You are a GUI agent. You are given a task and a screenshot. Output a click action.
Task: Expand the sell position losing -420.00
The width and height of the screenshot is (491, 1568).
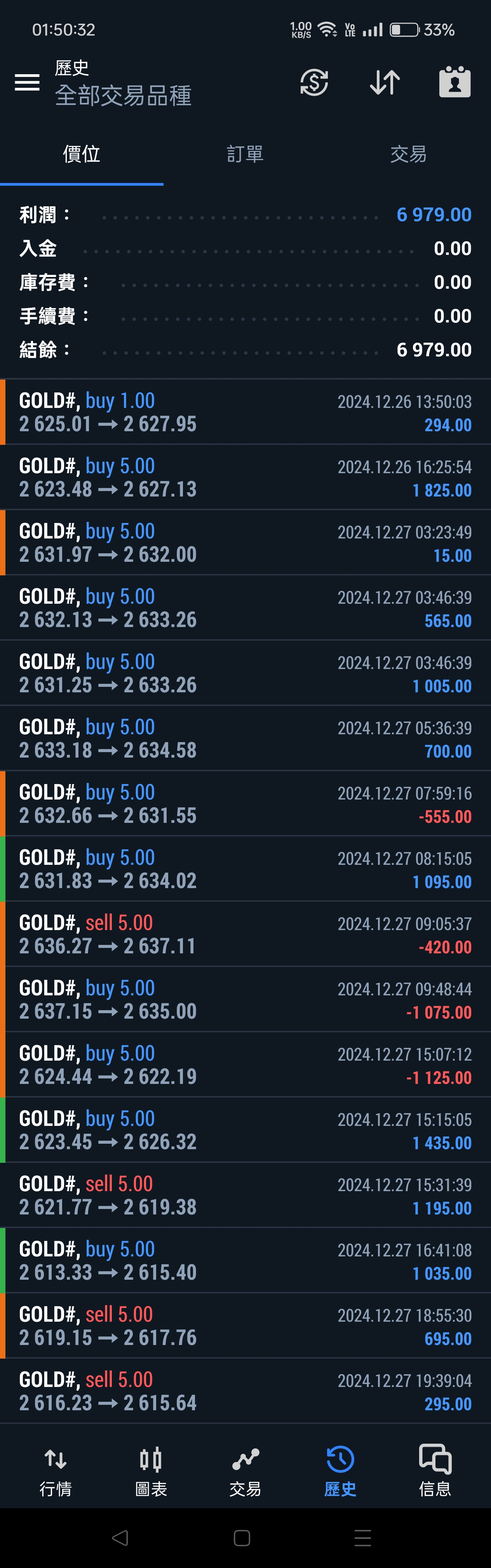click(245, 934)
